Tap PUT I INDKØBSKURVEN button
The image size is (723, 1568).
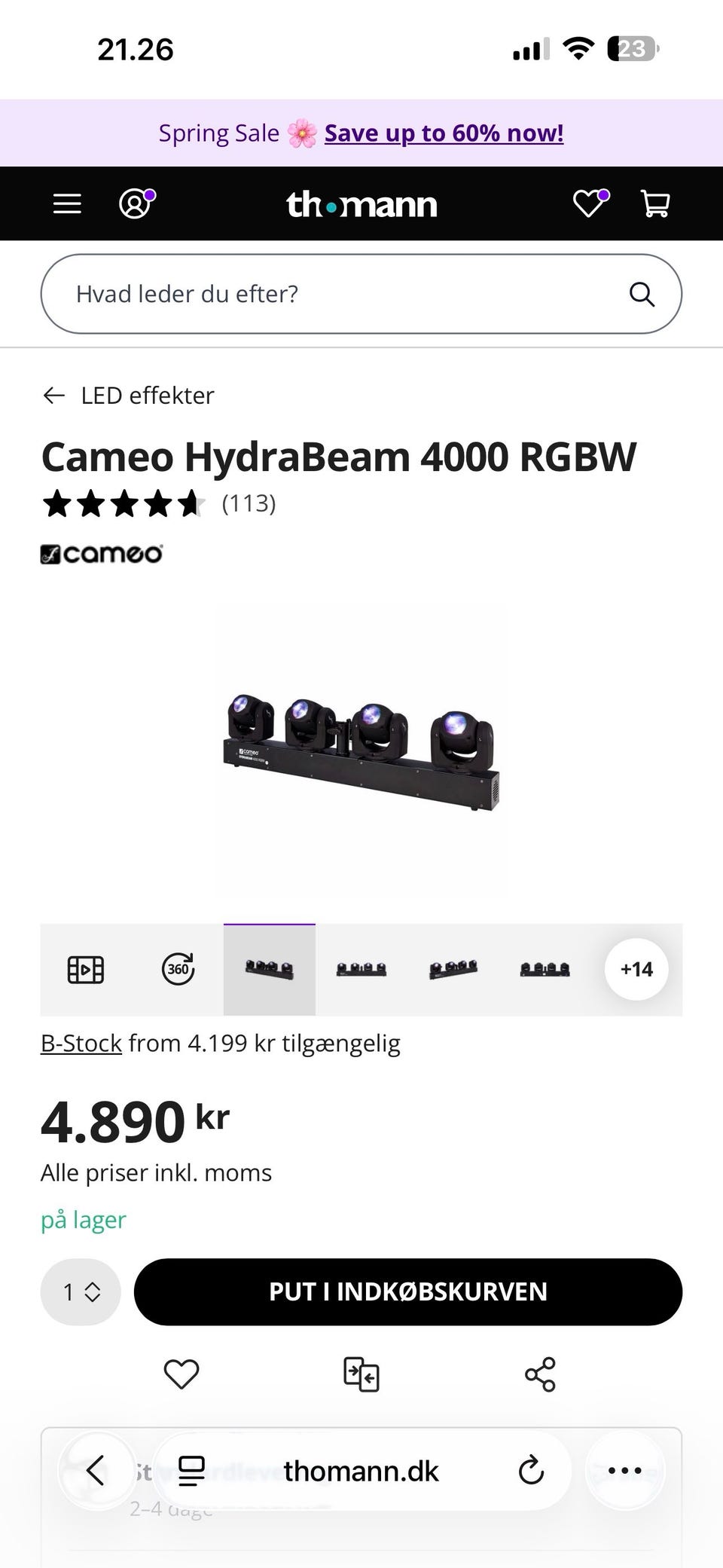point(408,1292)
